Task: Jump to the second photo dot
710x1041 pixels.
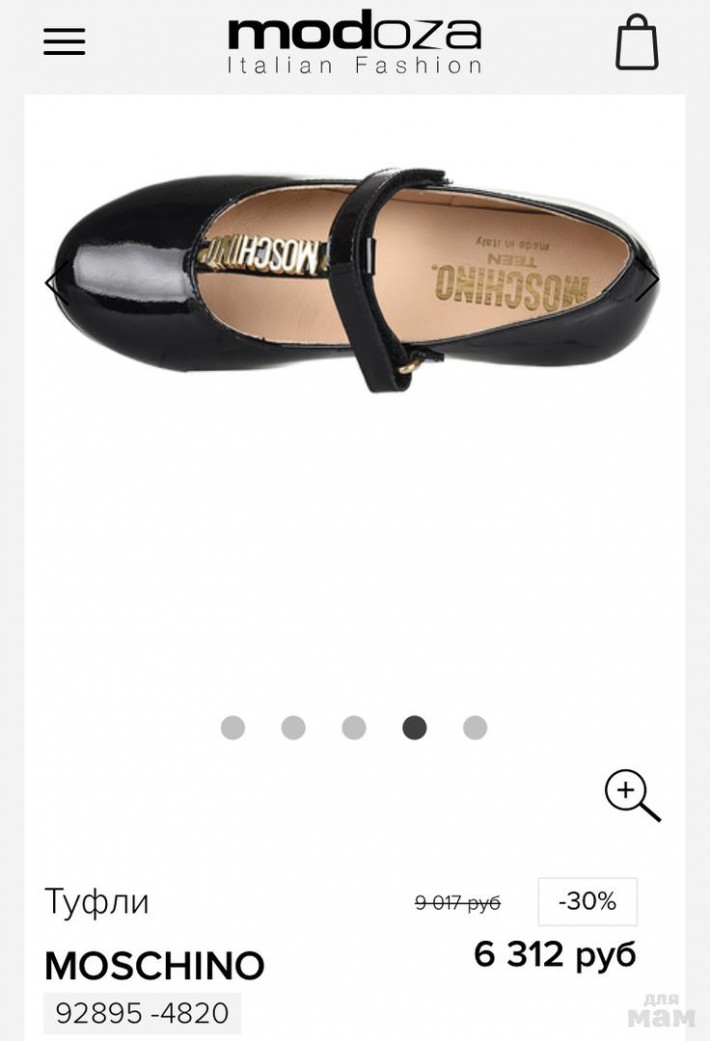Action: [293, 728]
